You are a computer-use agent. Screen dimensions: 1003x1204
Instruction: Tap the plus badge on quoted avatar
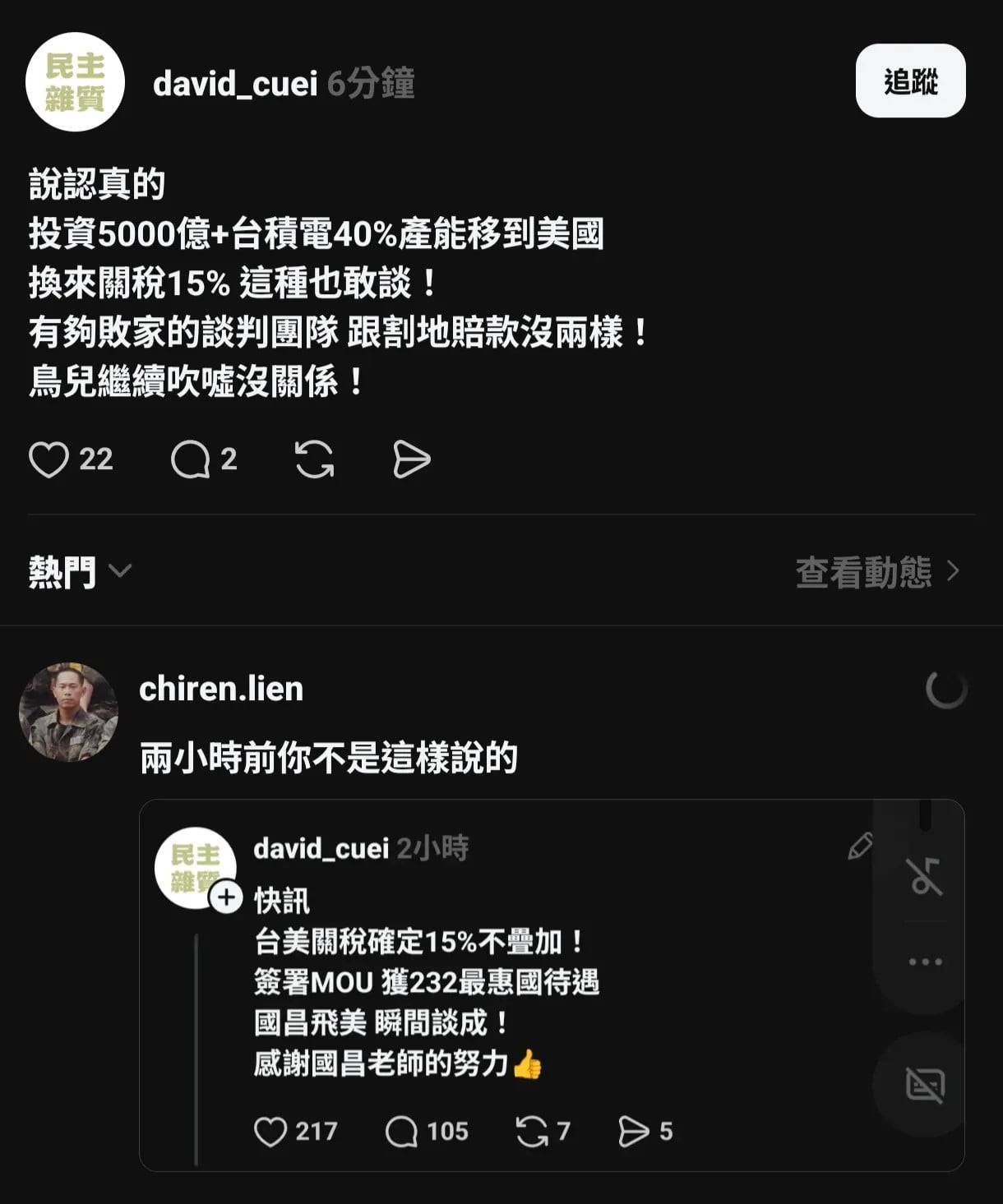click(x=226, y=897)
